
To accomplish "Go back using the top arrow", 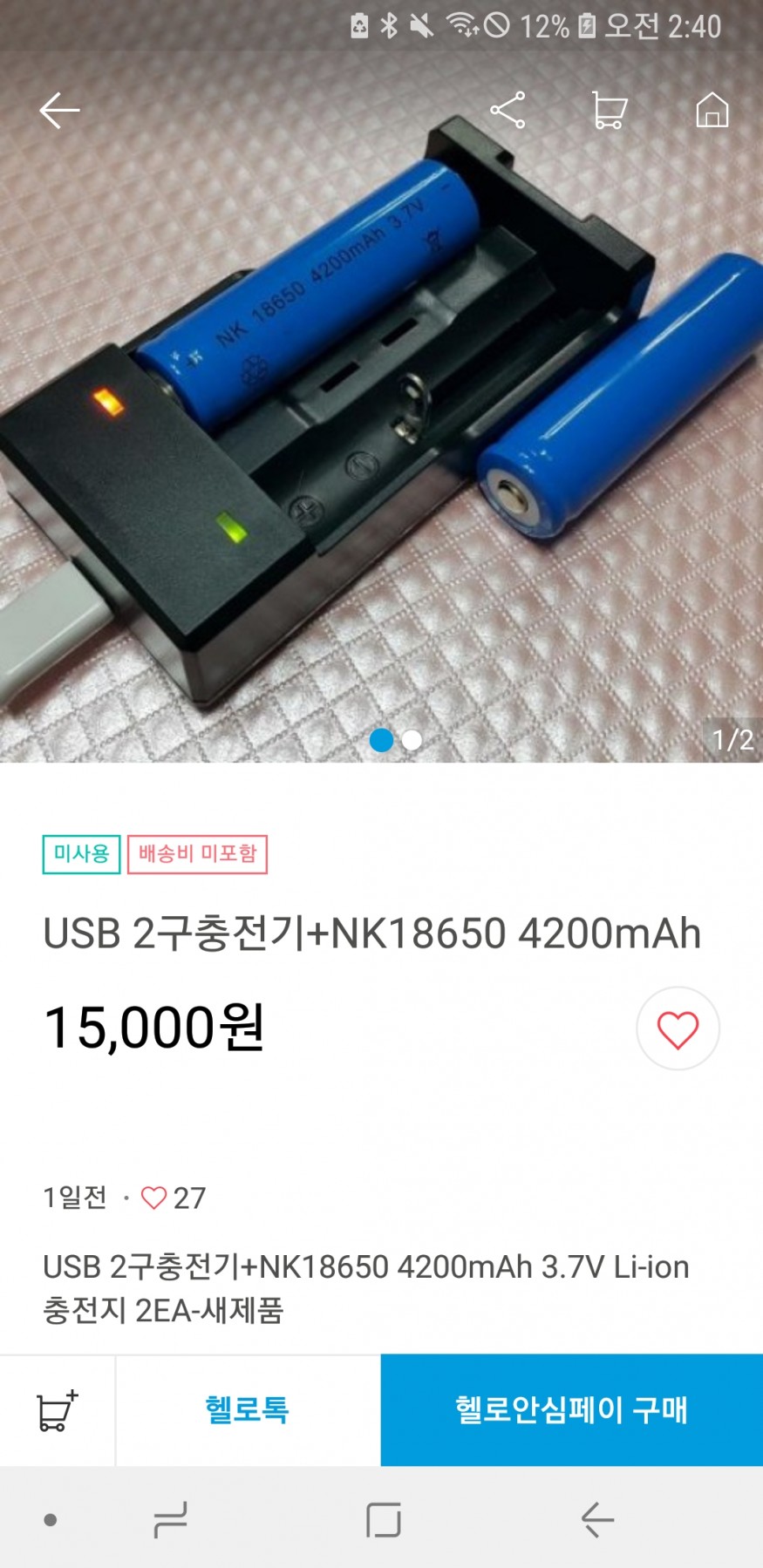I will (x=59, y=111).
